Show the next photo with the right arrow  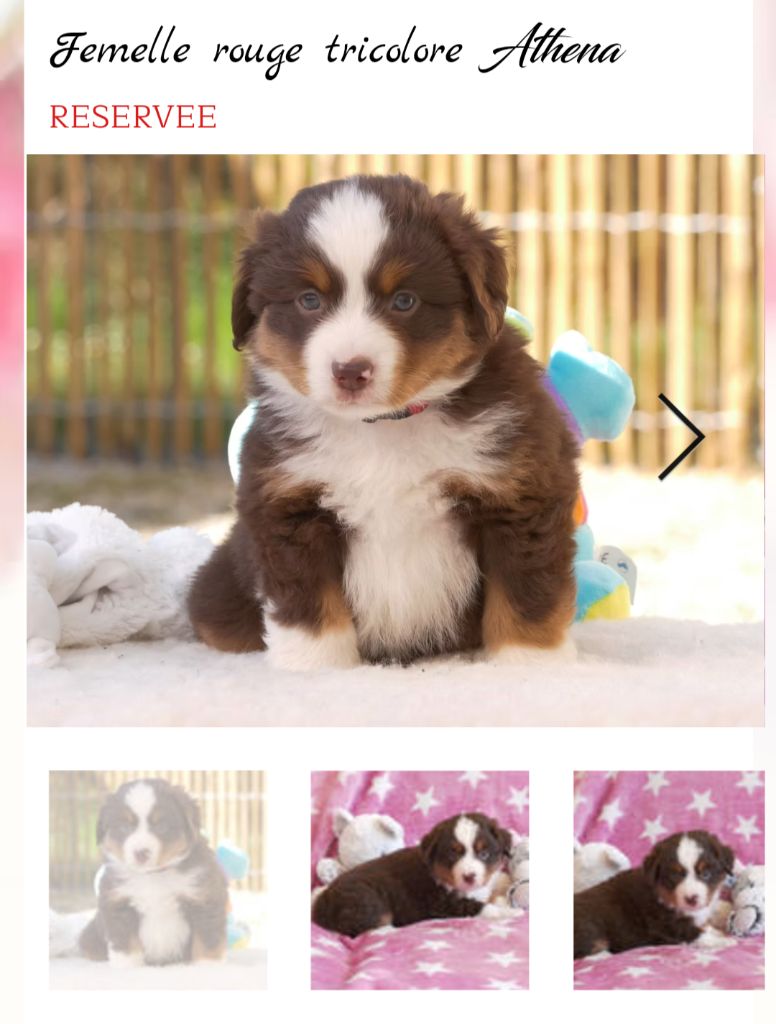point(681,437)
